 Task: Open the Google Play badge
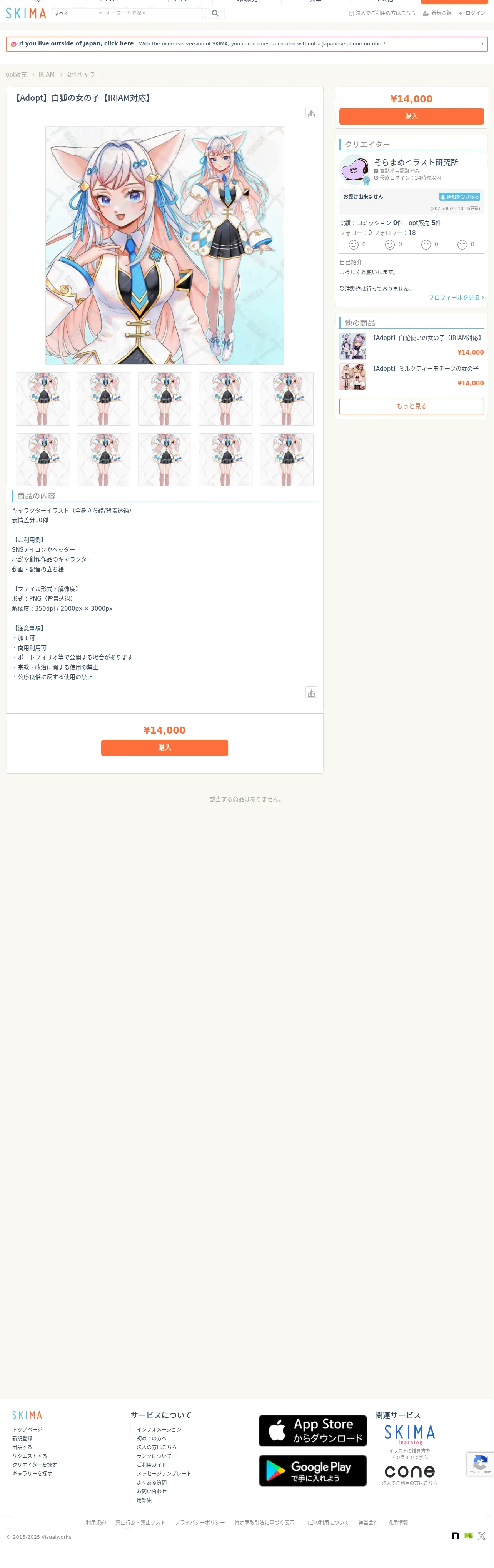coord(312,1470)
